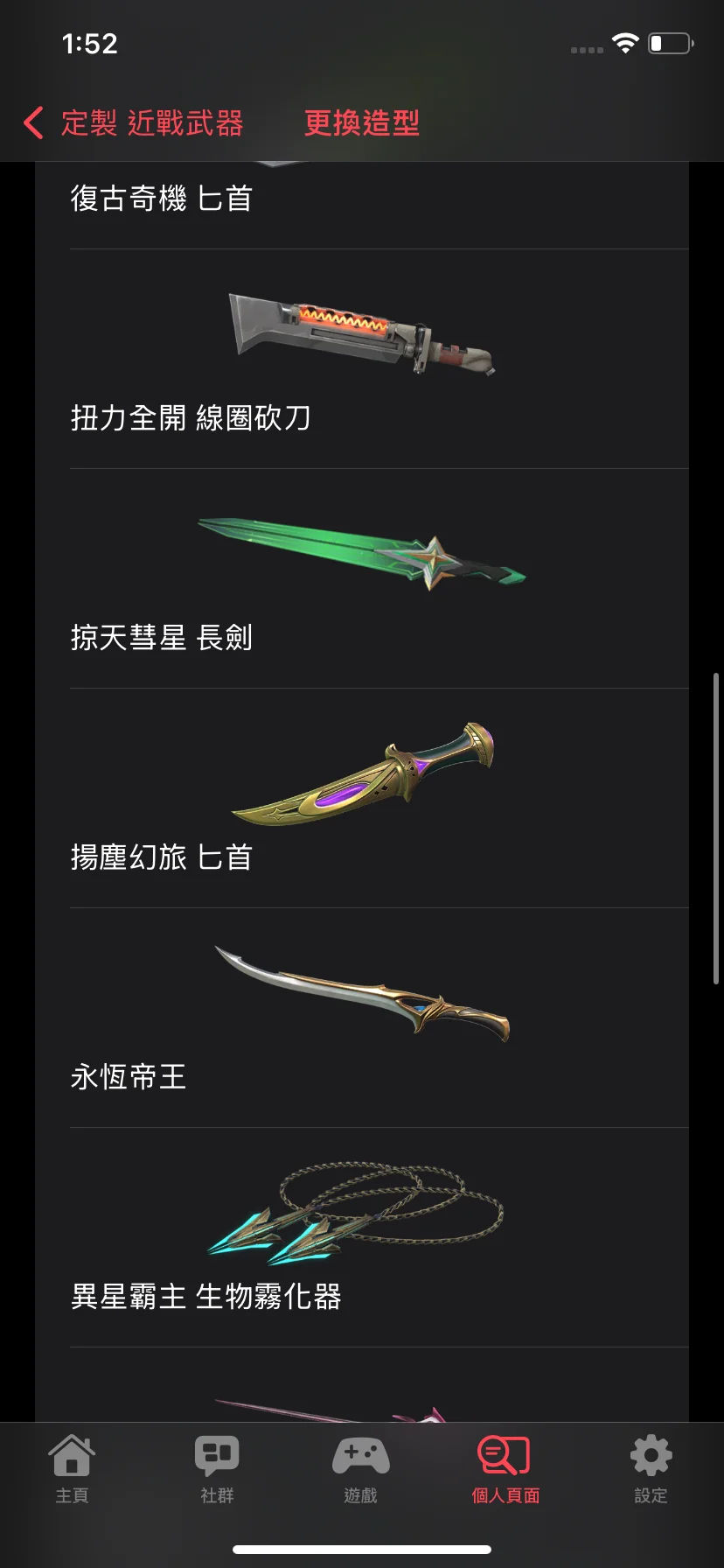Open the 個人頁面 tab
The height and width of the screenshot is (1568, 724).
point(505,1470)
